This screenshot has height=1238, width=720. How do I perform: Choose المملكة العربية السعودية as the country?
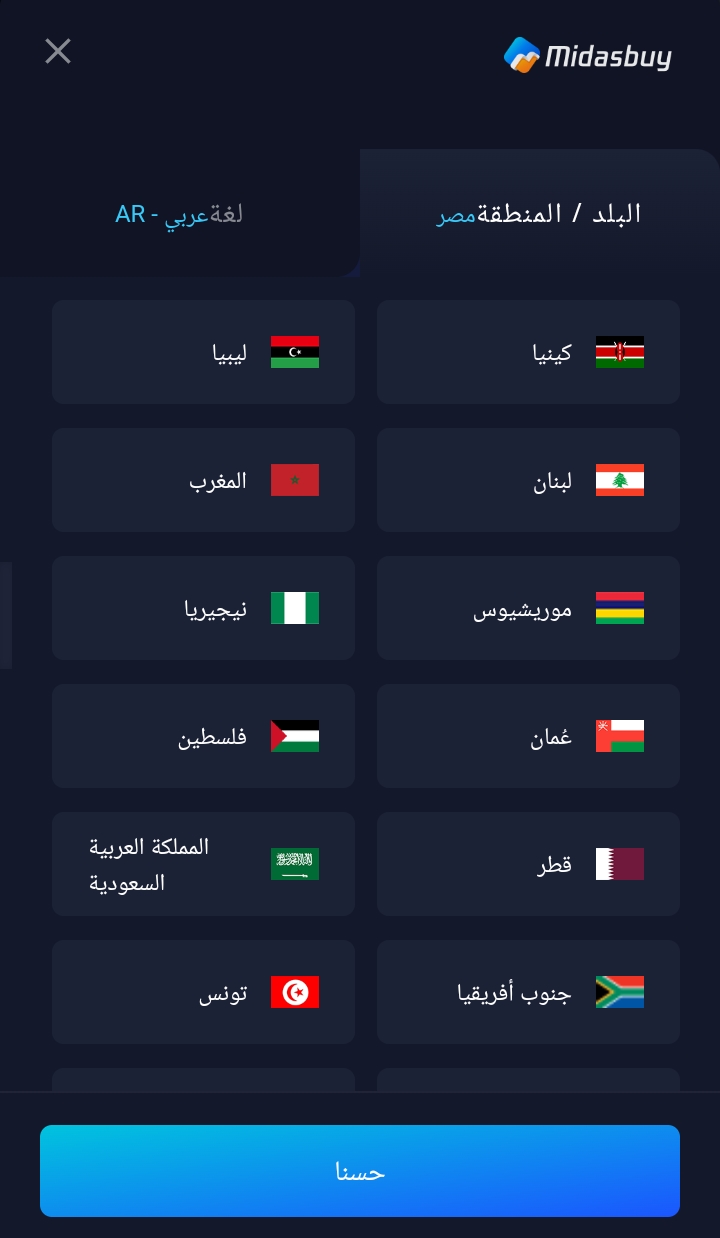pyautogui.click(x=204, y=864)
